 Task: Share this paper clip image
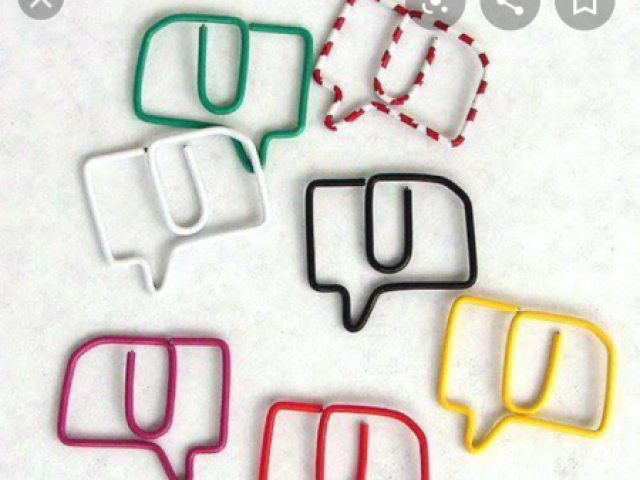pos(510,8)
